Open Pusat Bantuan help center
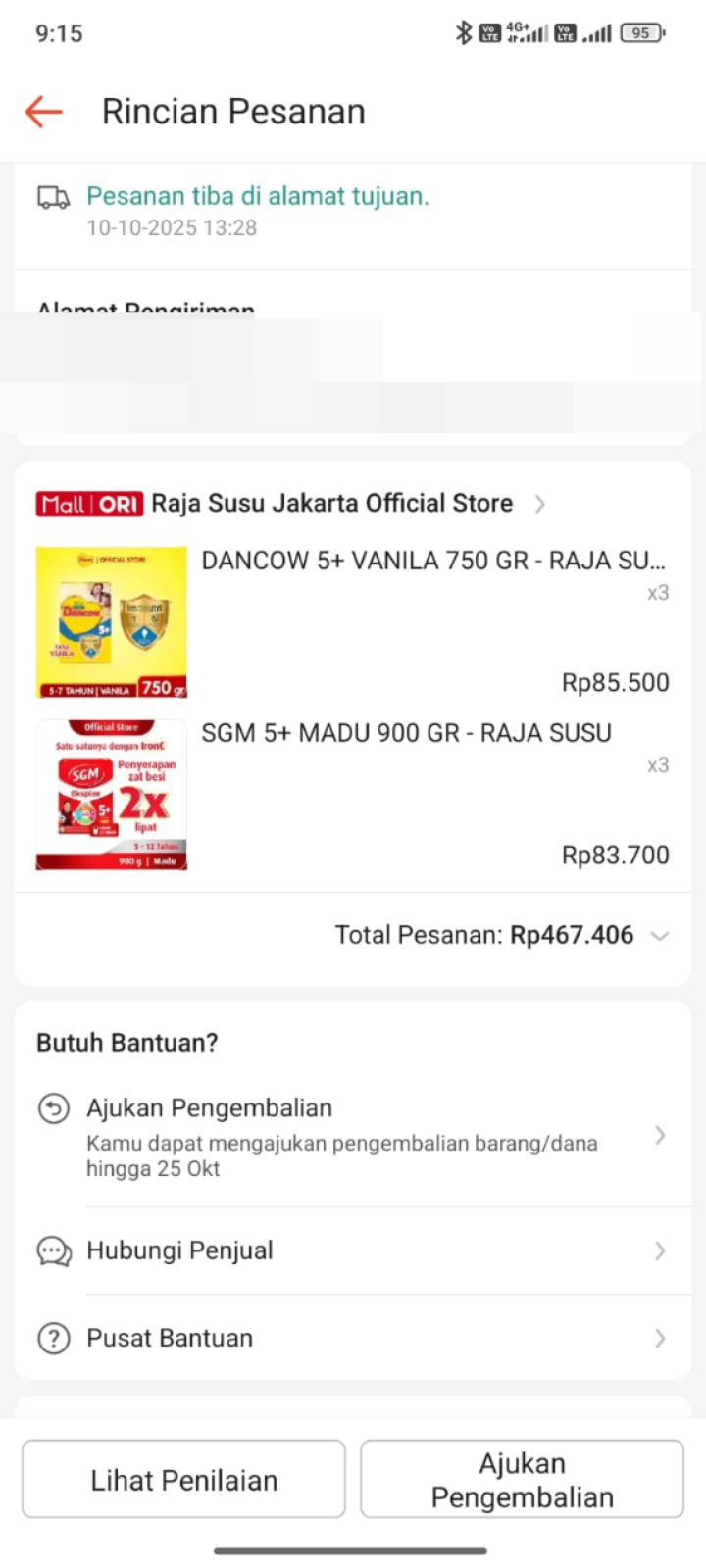Image resolution: width=706 pixels, height=1568 pixels. coord(353,1338)
